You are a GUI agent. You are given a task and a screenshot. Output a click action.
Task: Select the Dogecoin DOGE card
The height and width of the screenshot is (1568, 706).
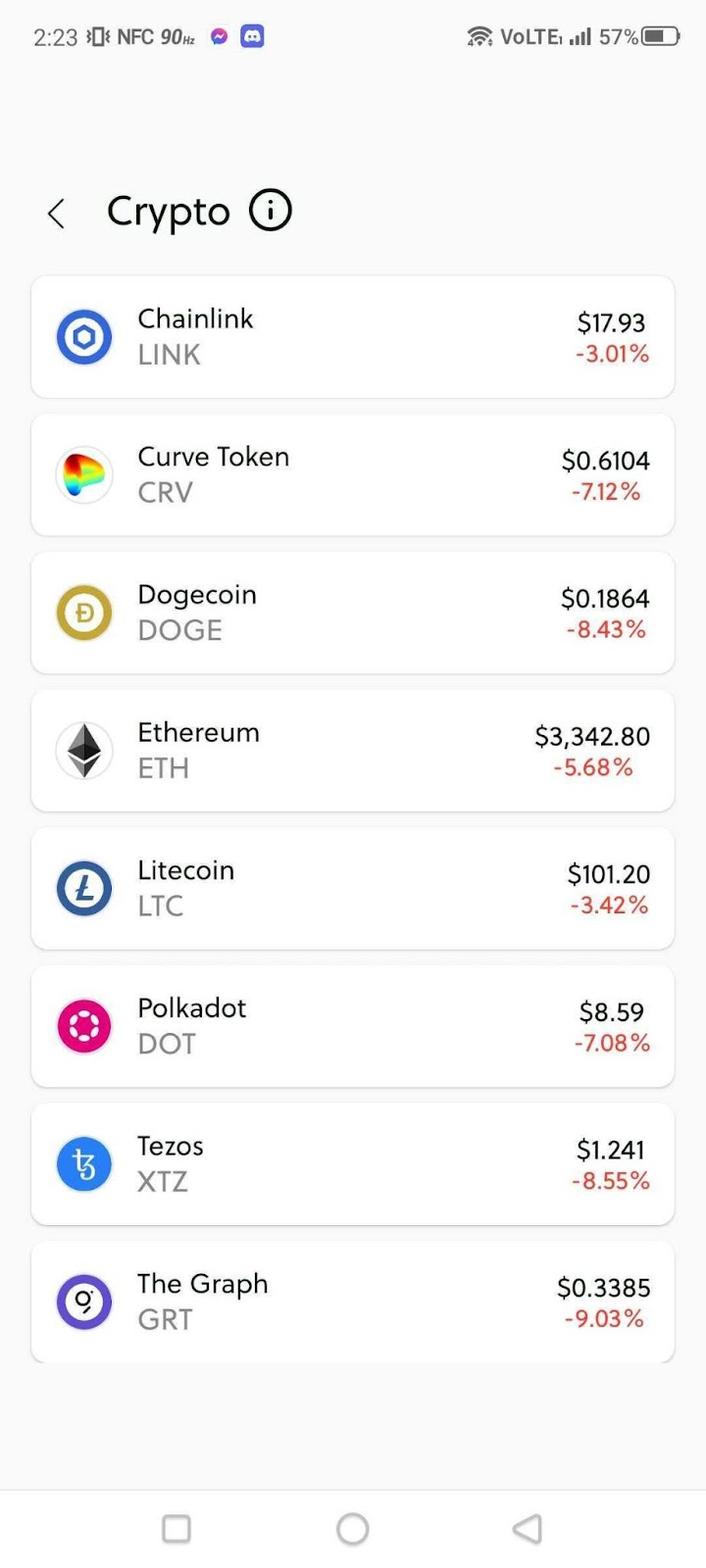353,612
